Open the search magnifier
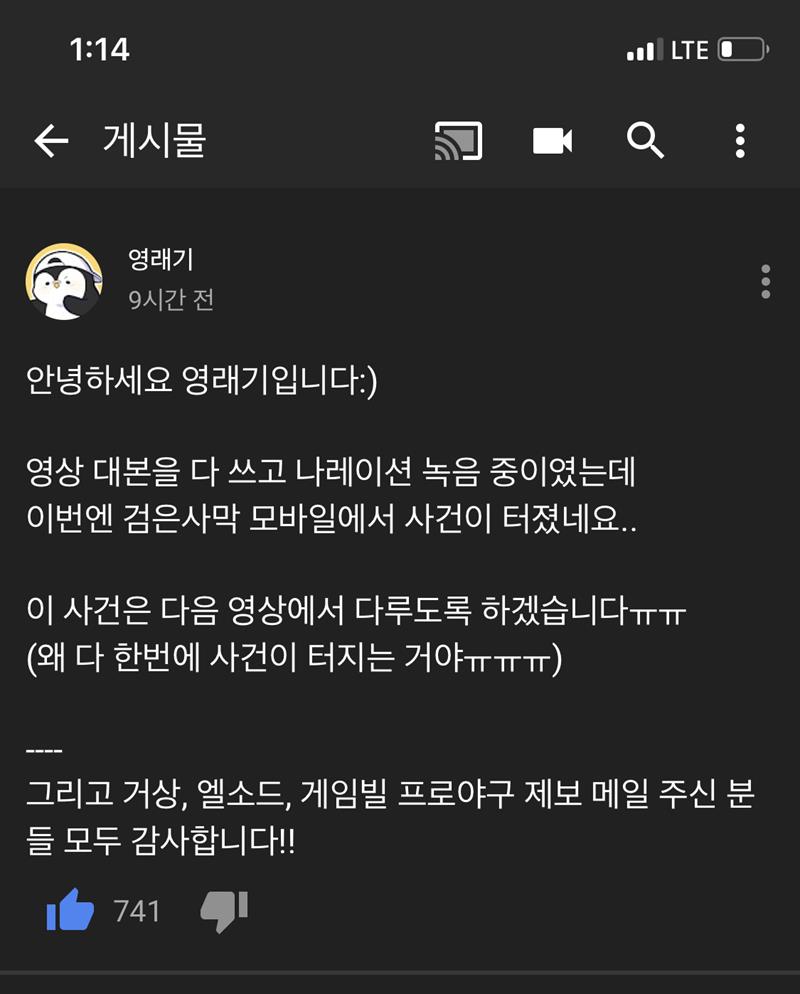Screen dimensions: 800x994 pos(646,141)
